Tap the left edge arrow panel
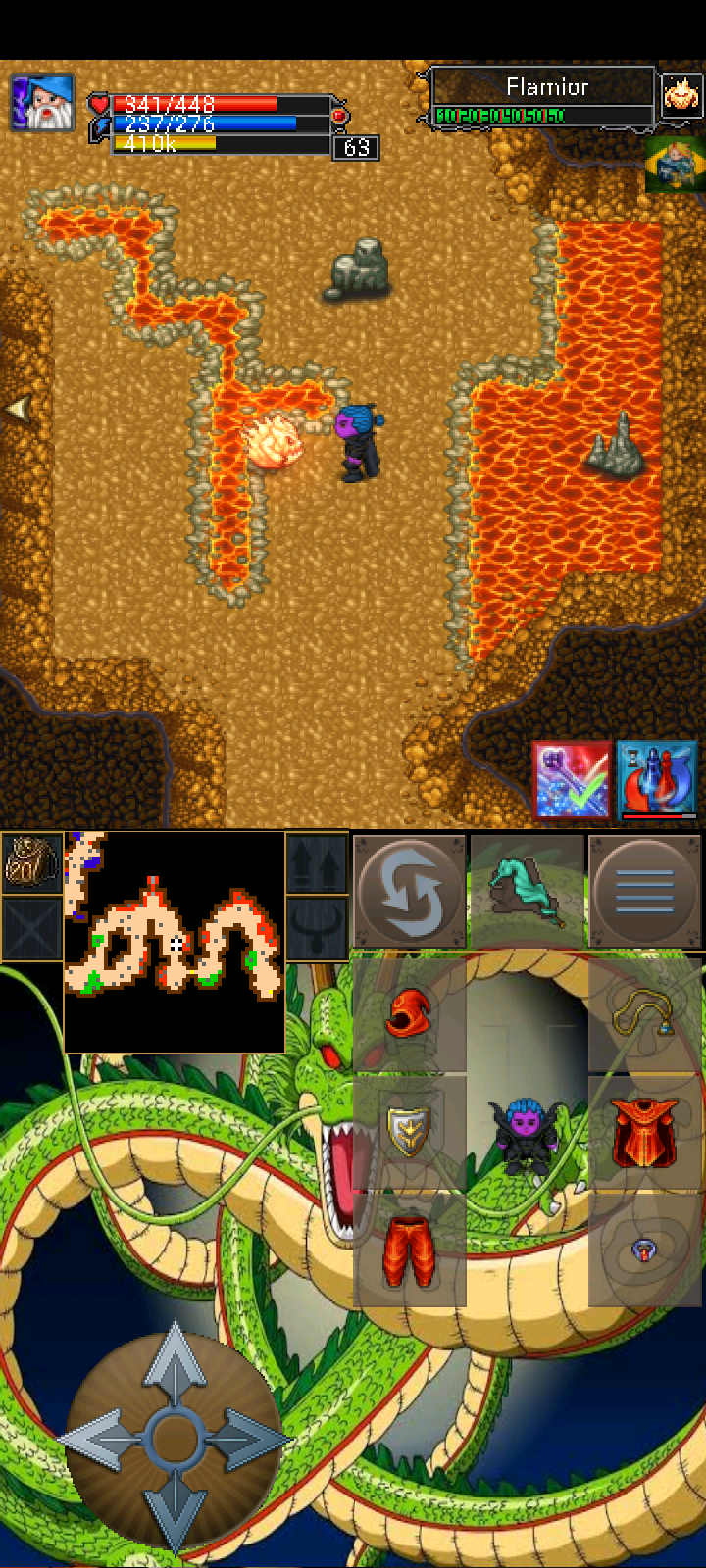 pos(17,409)
